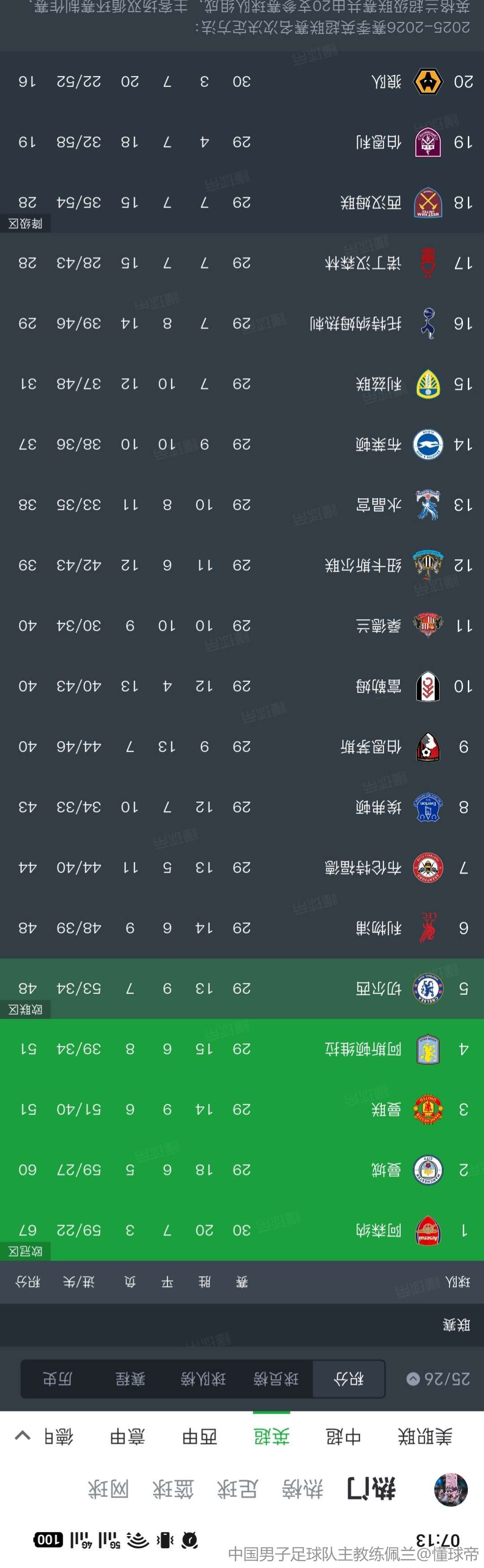Switch to the 网球 top tab
Image resolution: width=484 pixels, height=1568 pixels.
108,1489
